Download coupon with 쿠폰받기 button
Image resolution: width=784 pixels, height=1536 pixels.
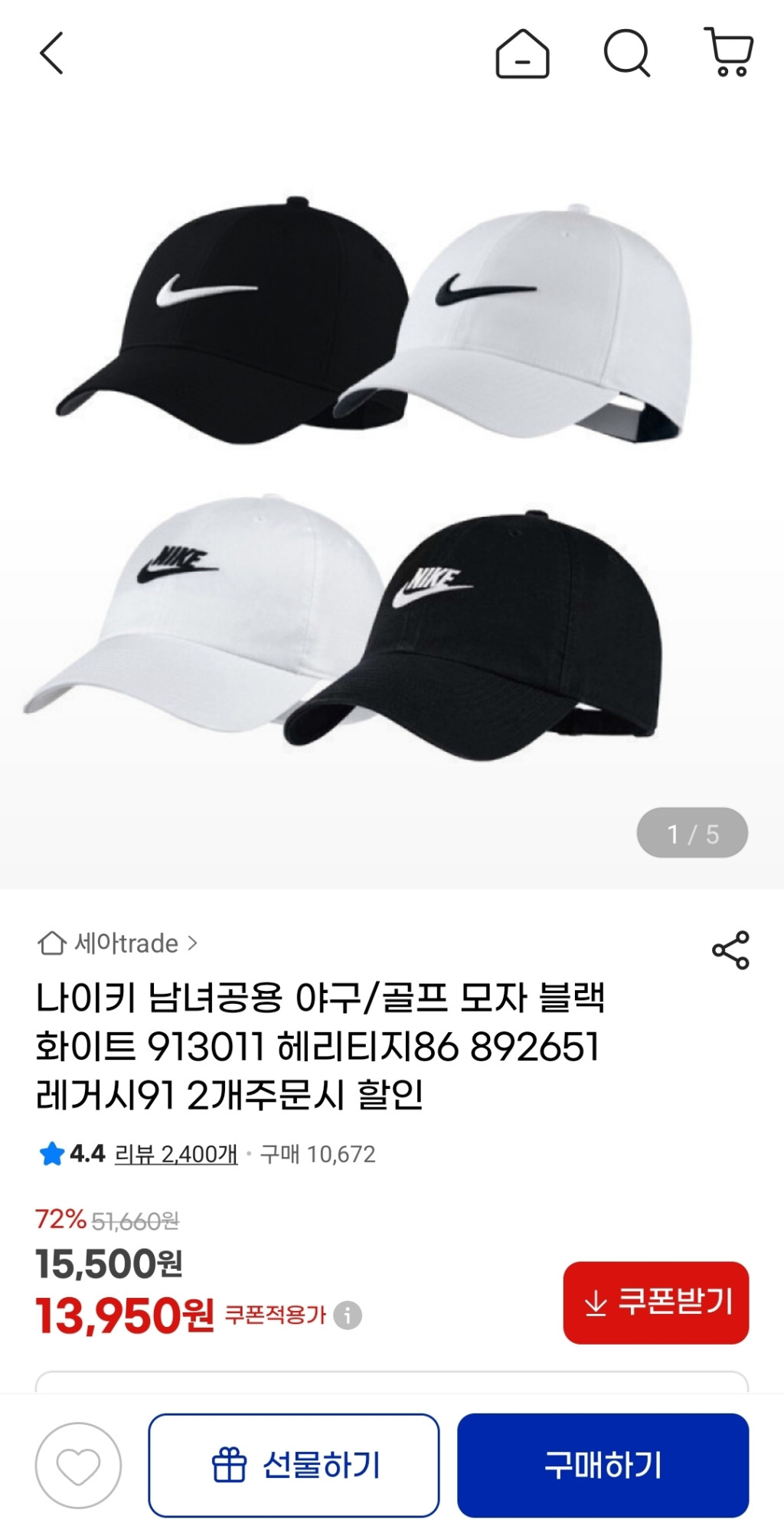655,1302
